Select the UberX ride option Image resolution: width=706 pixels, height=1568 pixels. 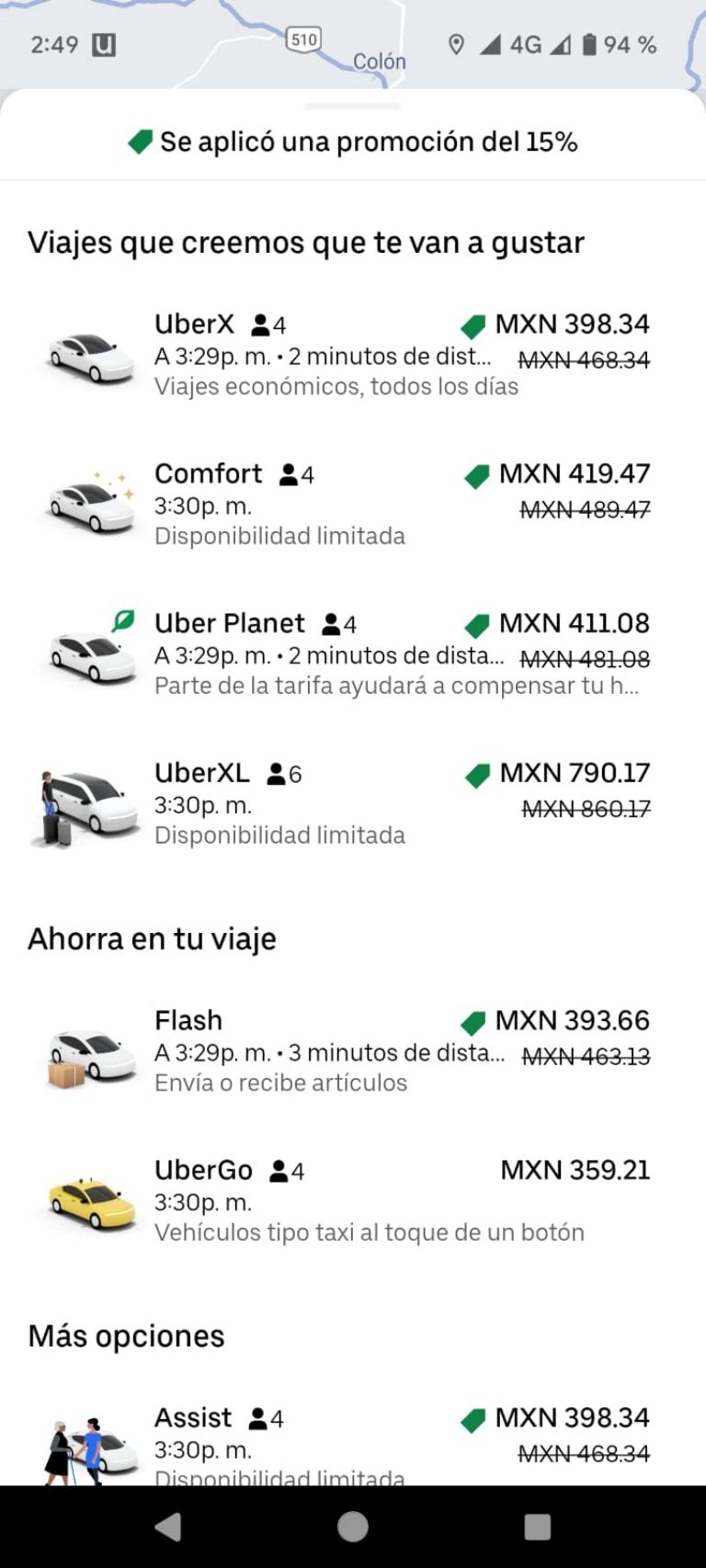(x=353, y=355)
